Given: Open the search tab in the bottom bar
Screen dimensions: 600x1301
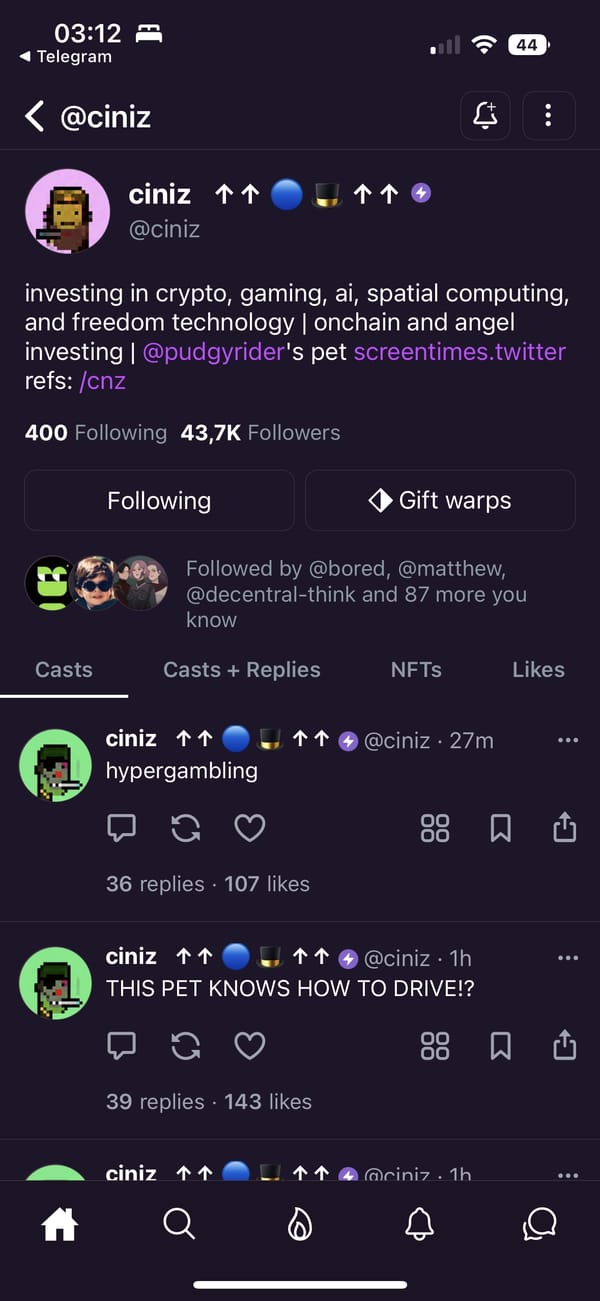Looking at the screenshot, I should [x=179, y=1223].
